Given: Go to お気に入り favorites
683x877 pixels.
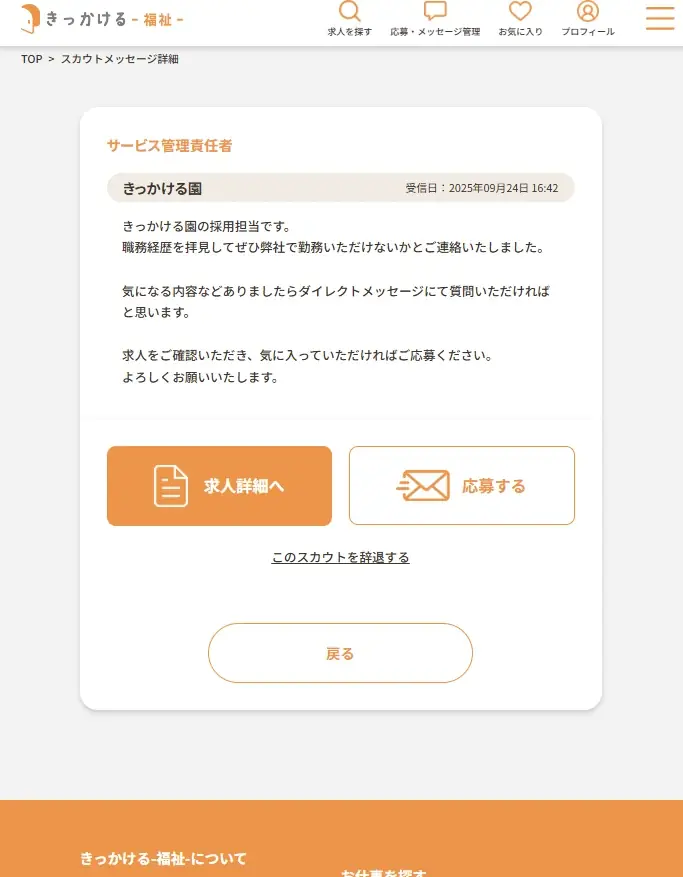Looking at the screenshot, I should pyautogui.click(x=520, y=19).
